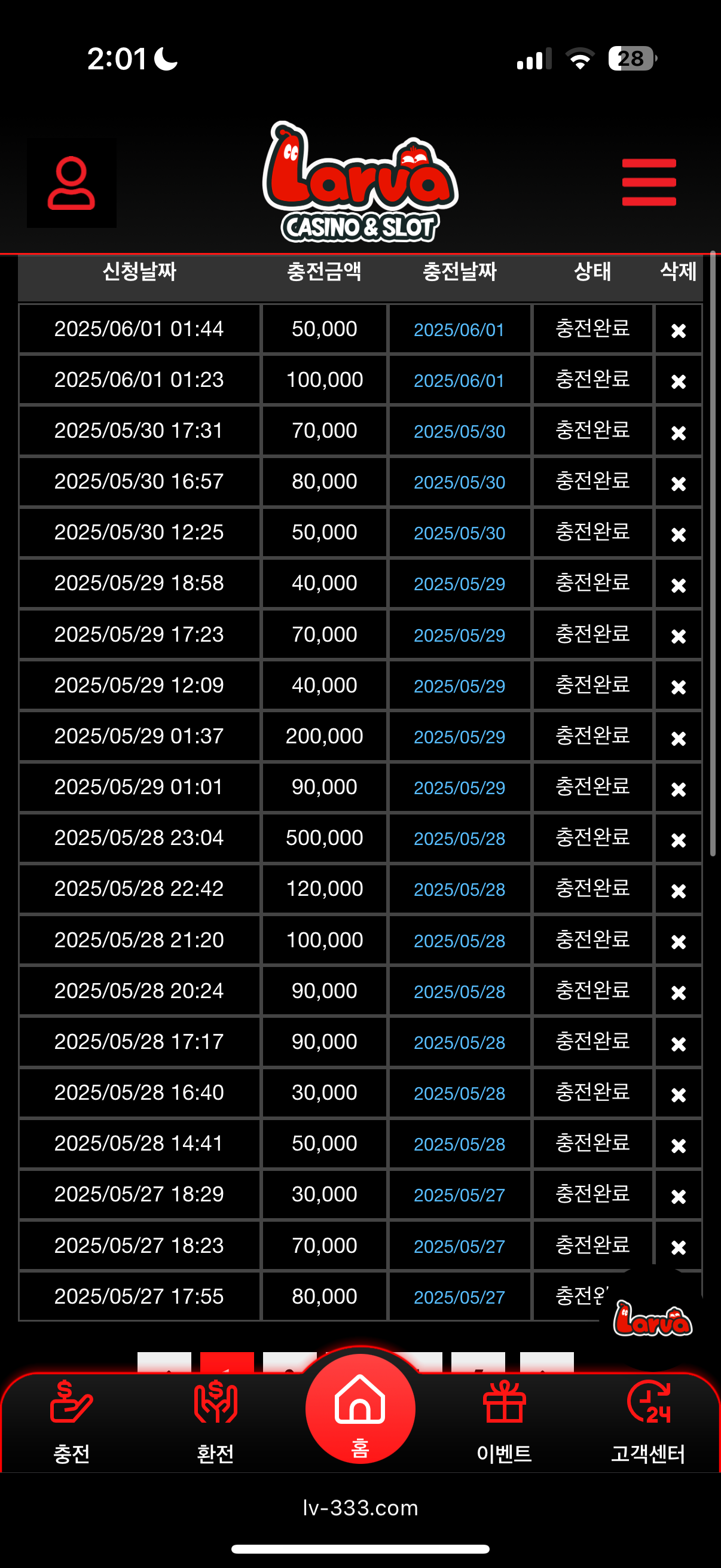Delete the 2025/05/28 22:42 entry

pyautogui.click(x=679, y=891)
